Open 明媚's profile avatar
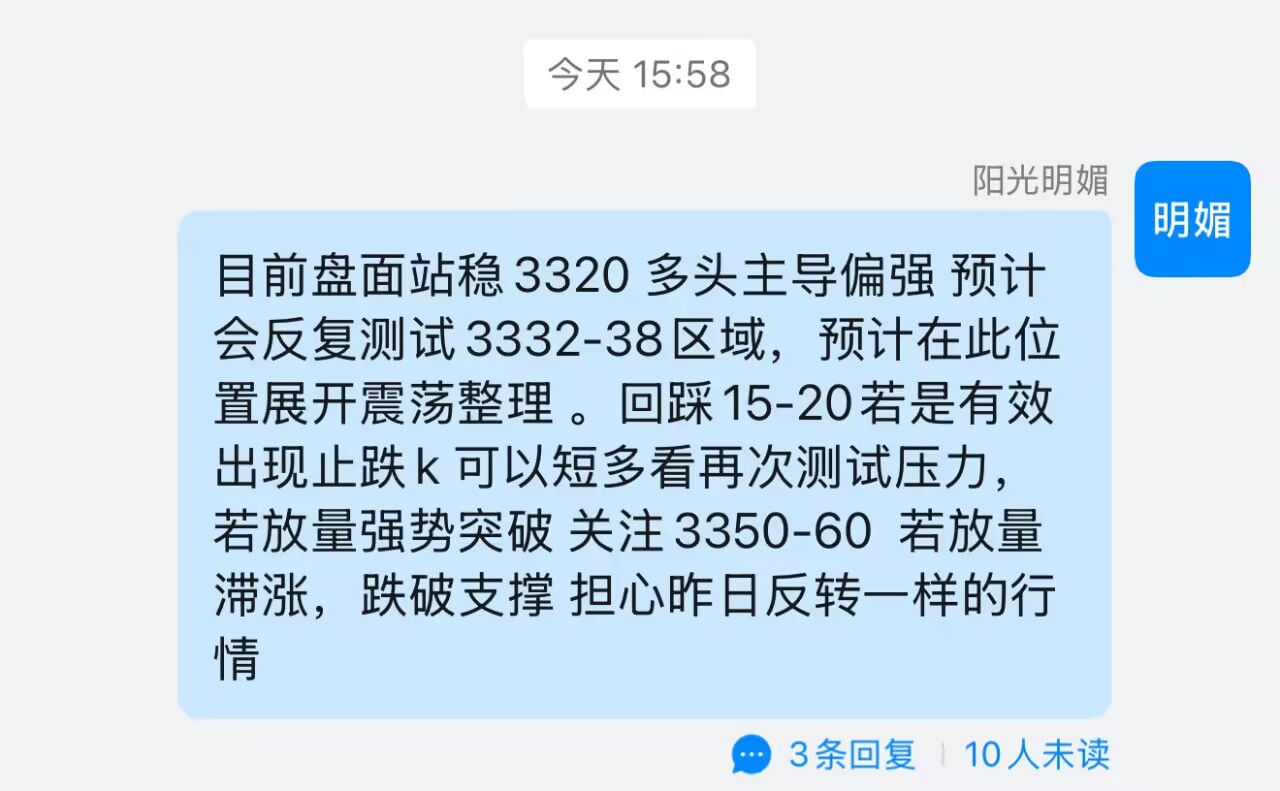This screenshot has height=791, width=1280. pyautogui.click(x=1192, y=219)
